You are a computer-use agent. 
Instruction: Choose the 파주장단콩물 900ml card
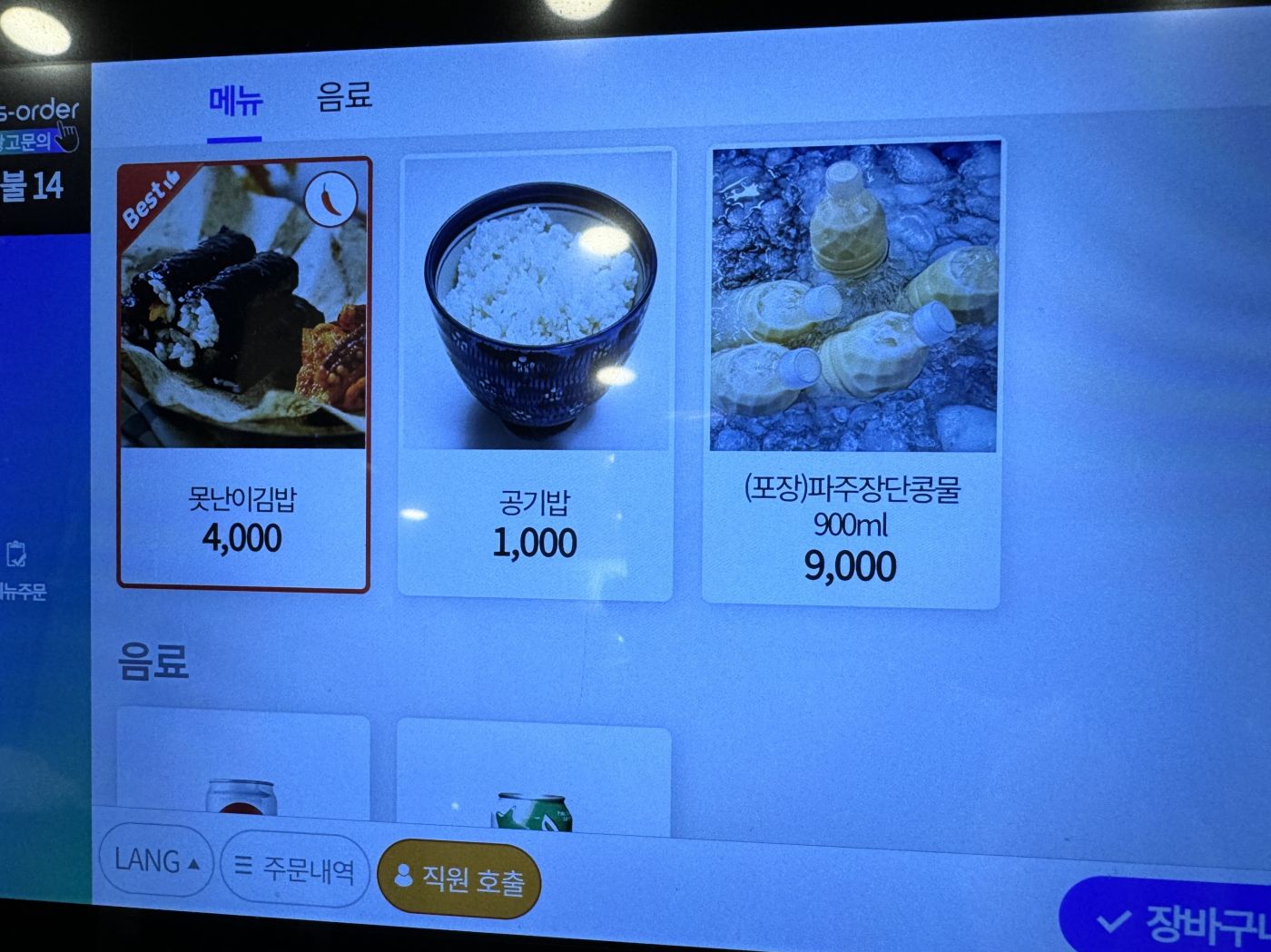pos(852,374)
